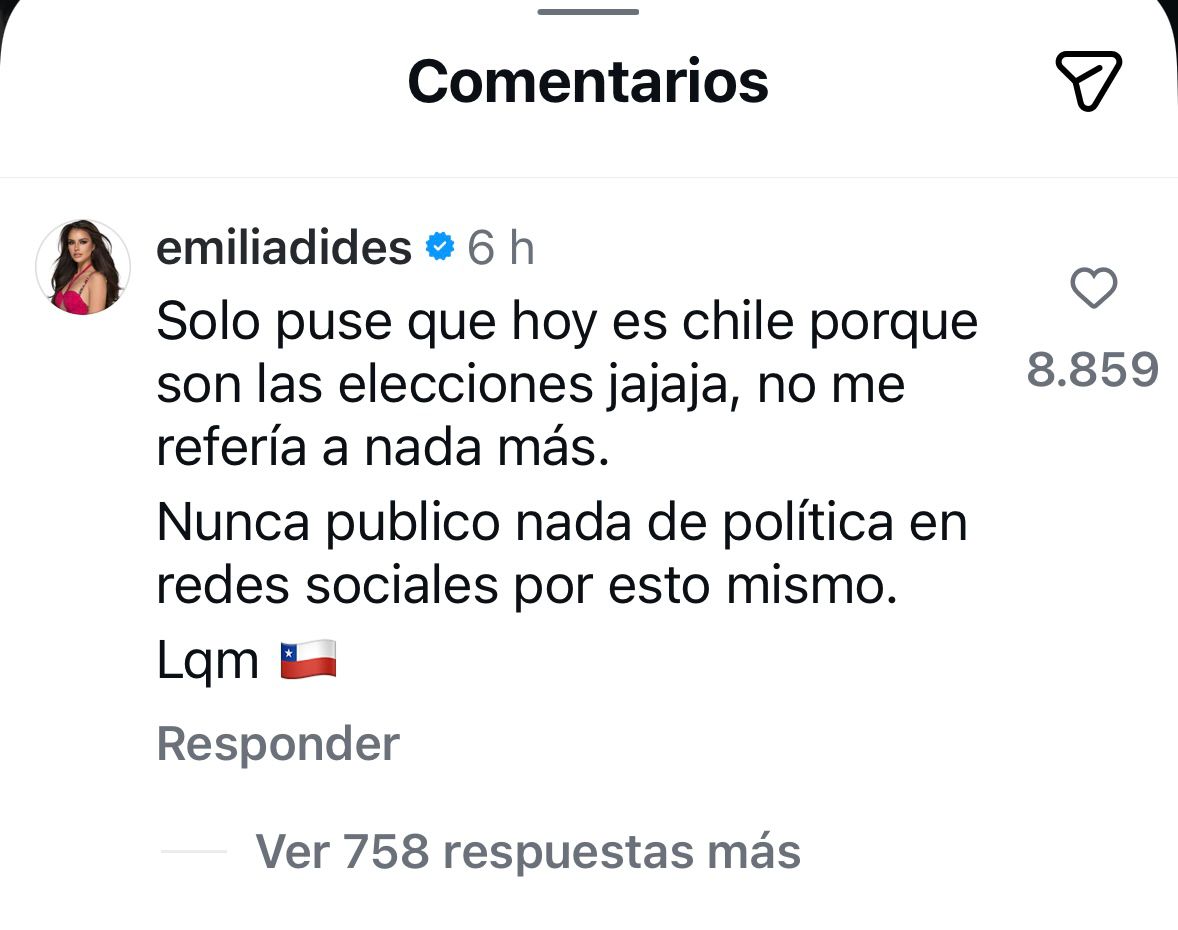The image size is (1178, 930).
Task: Tap Responder to reply to the comment
Action: 278,744
